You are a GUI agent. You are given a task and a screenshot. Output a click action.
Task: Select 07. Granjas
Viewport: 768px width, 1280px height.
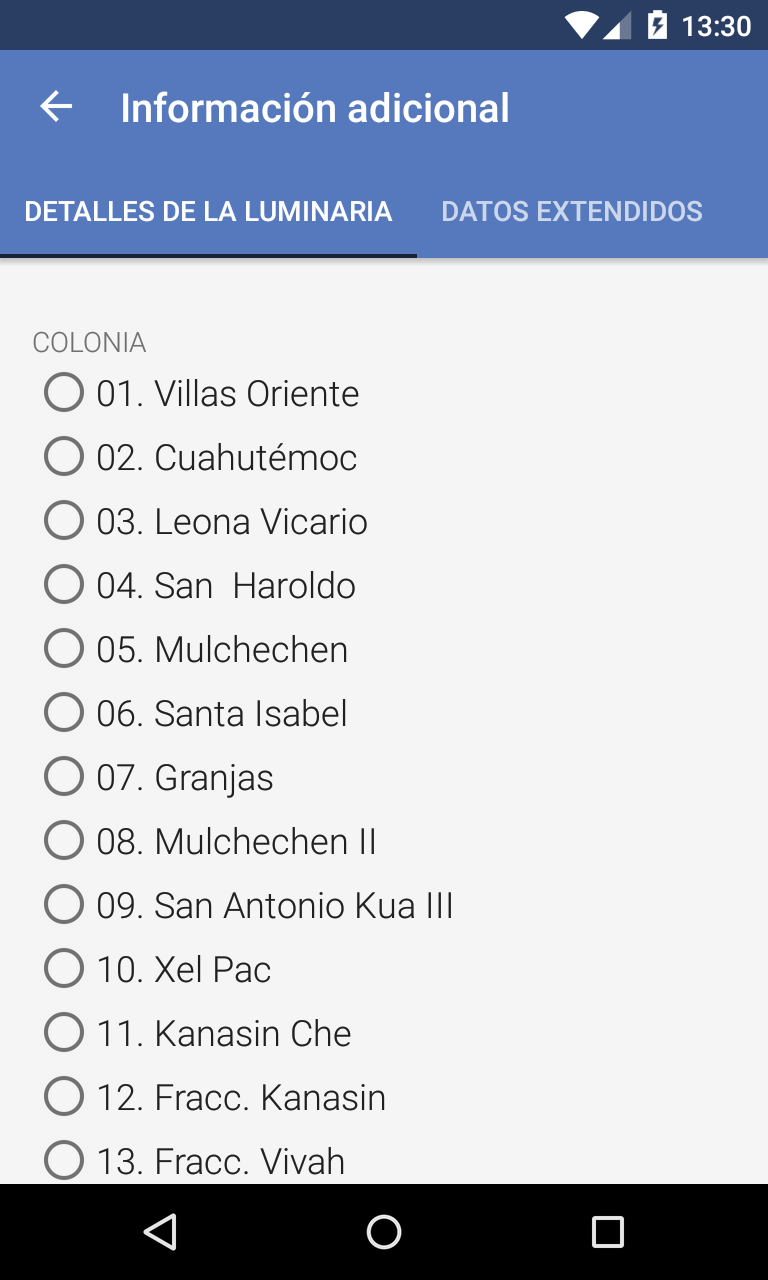[159, 777]
